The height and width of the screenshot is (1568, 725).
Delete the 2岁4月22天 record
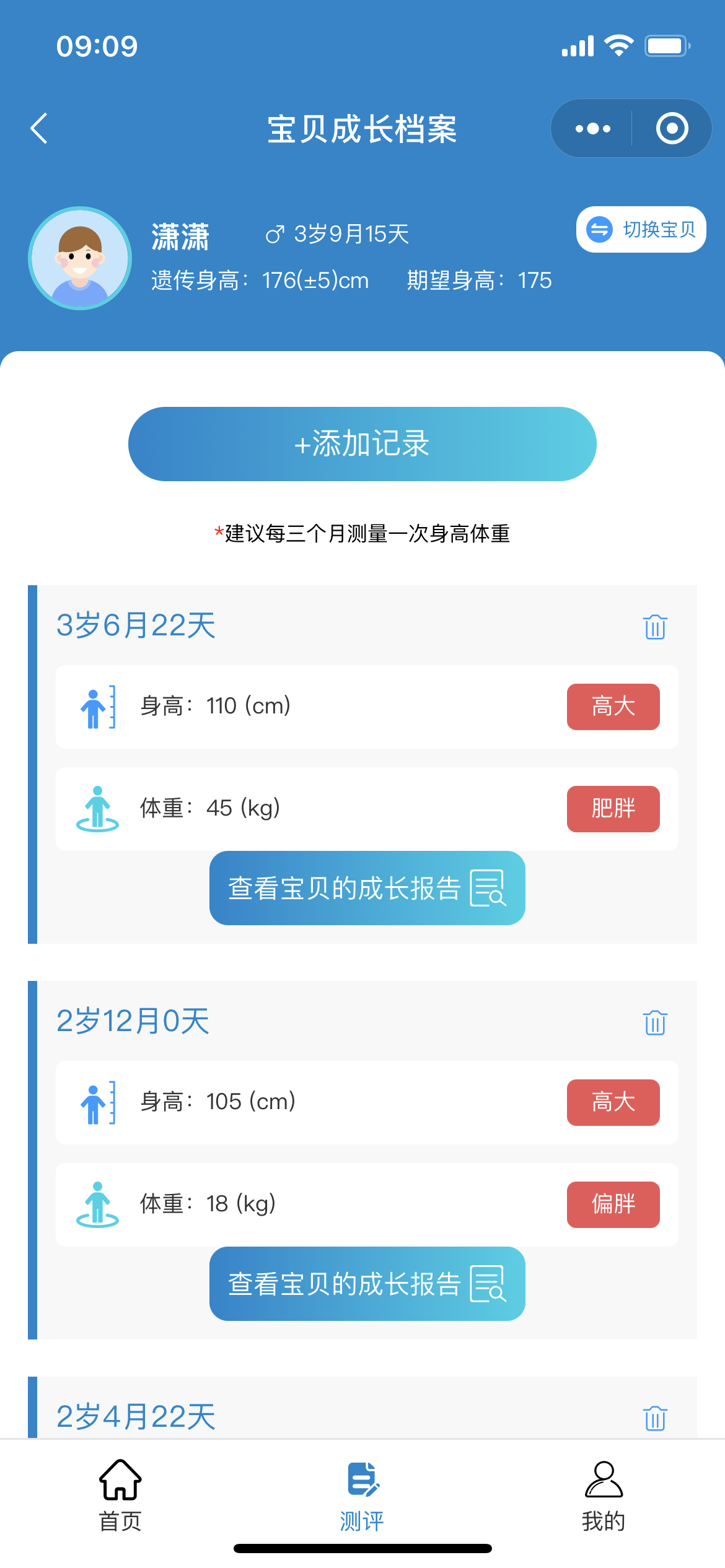point(654,1418)
